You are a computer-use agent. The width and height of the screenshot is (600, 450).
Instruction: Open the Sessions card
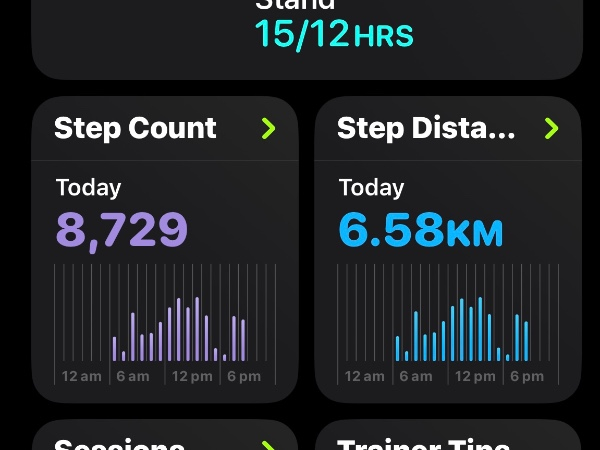click(x=165, y=440)
